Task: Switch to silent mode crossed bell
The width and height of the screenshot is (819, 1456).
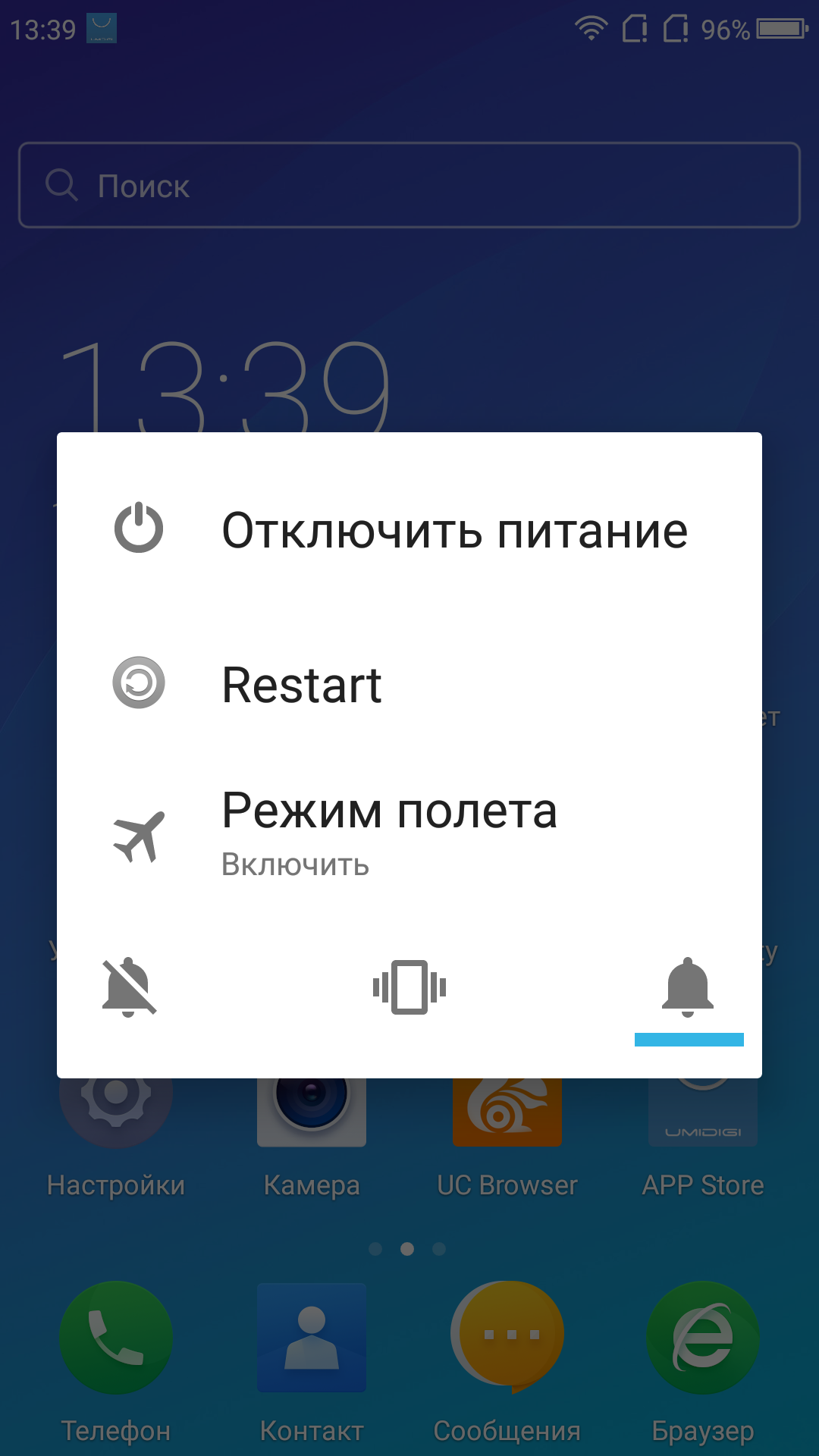Action: (130, 987)
